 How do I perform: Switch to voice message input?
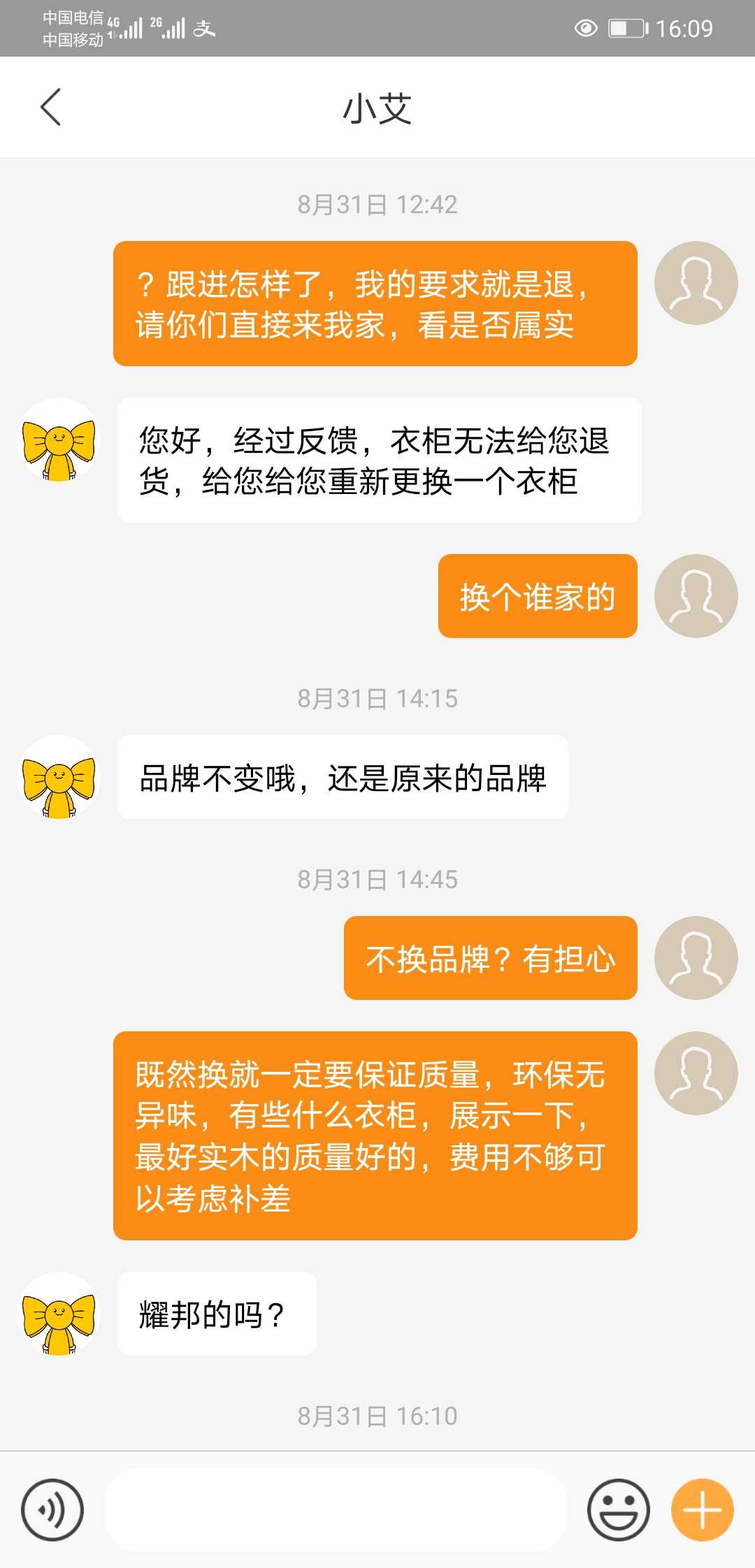[x=52, y=1509]
